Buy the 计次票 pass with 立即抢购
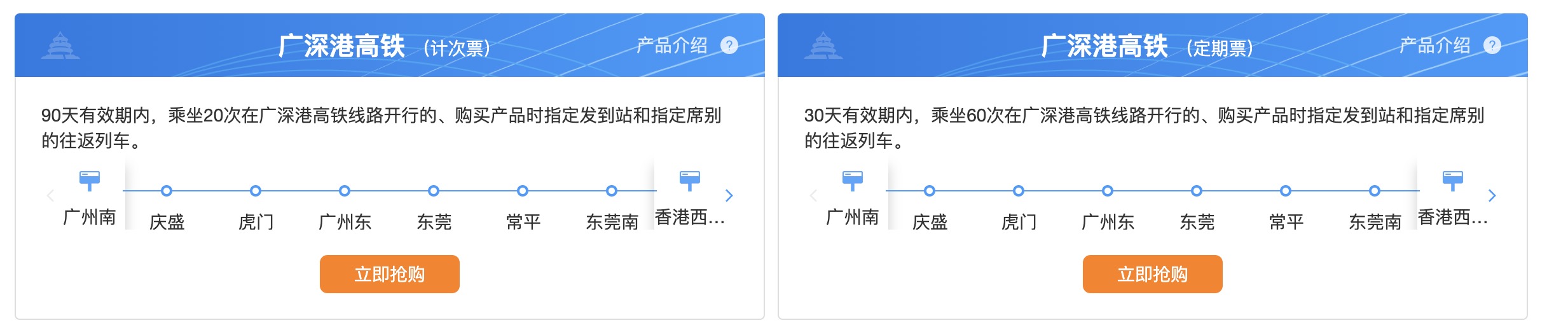 point(389,274)
